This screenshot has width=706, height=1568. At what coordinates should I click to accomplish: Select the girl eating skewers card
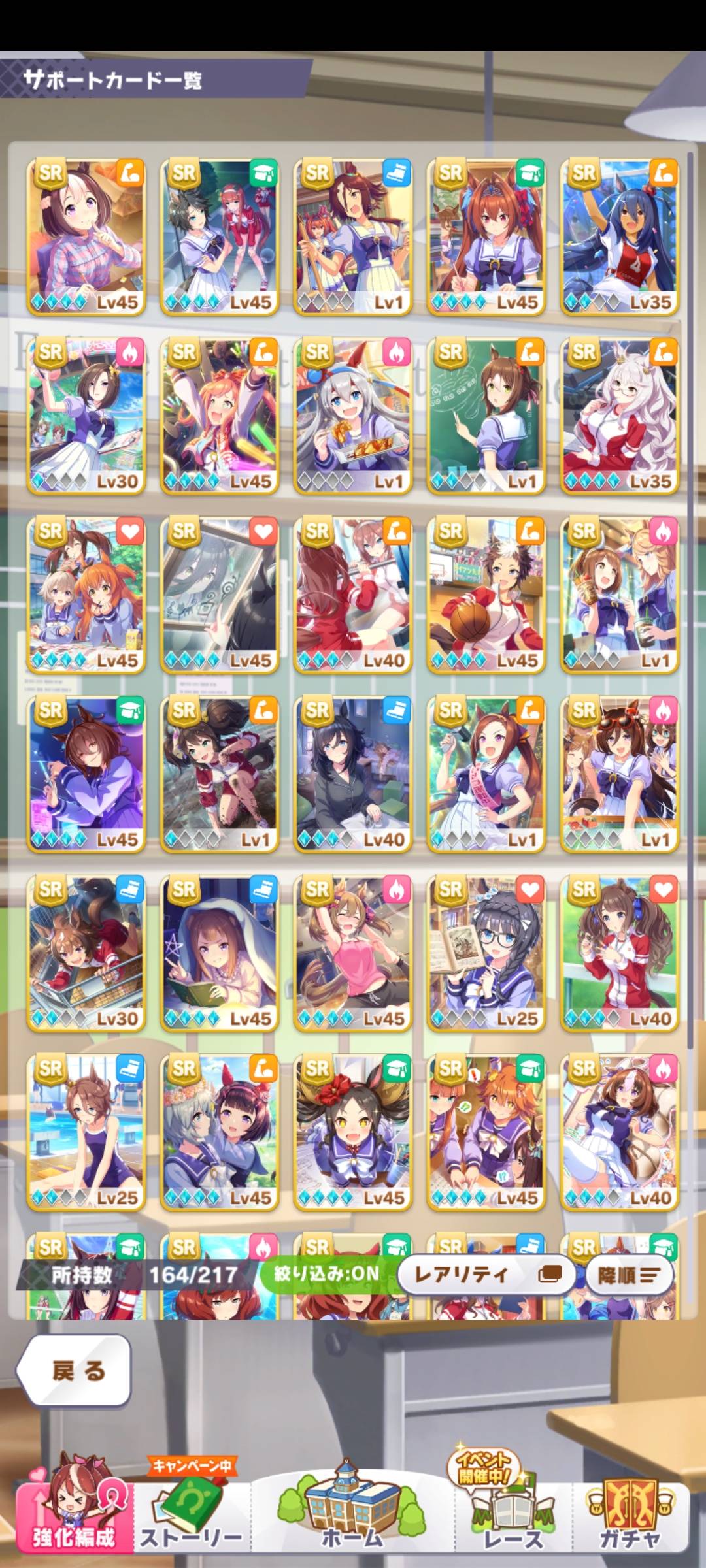click(x=353, y=416)
